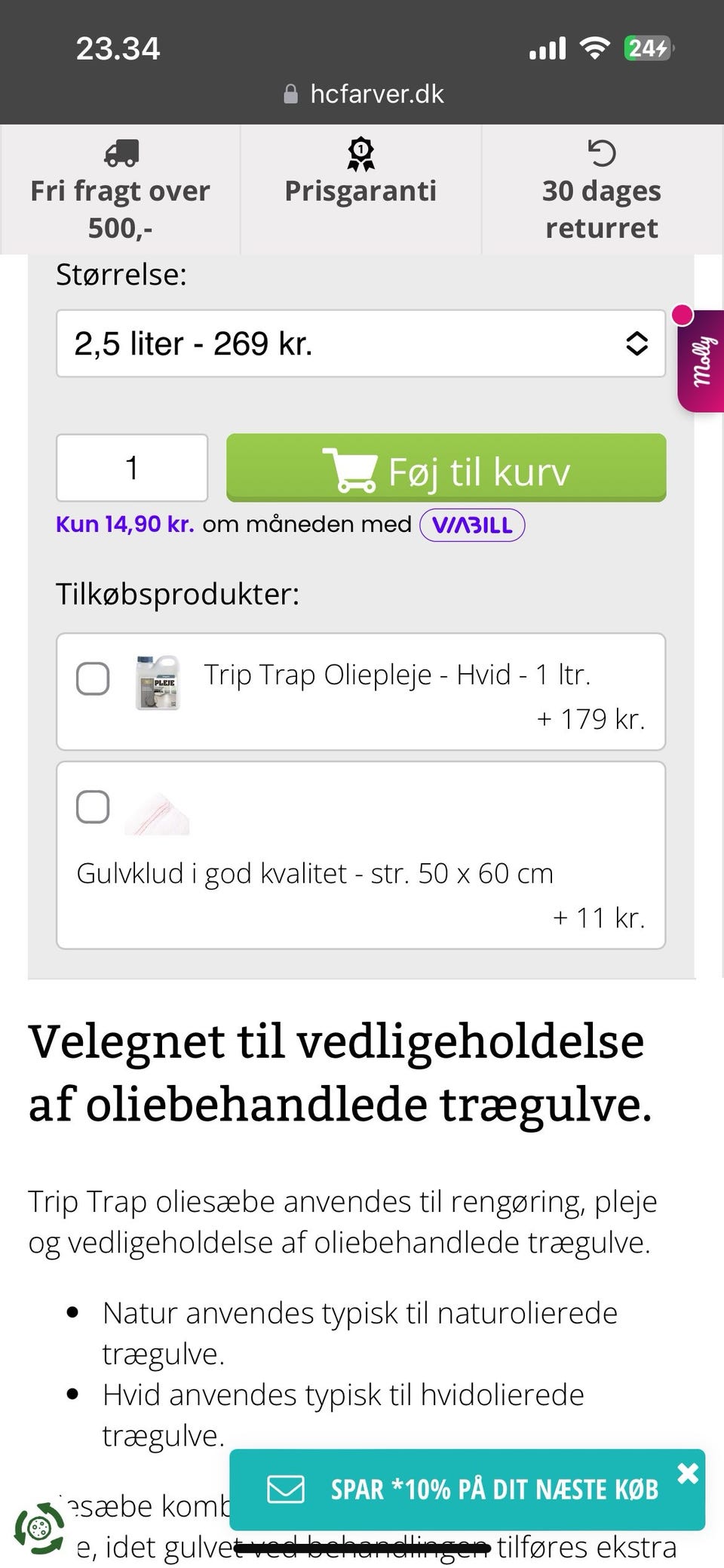The height and width of the screenshot is (1568, 724).
Task: Click the Prisgaranti medal icon
Action: pos(360,155)
